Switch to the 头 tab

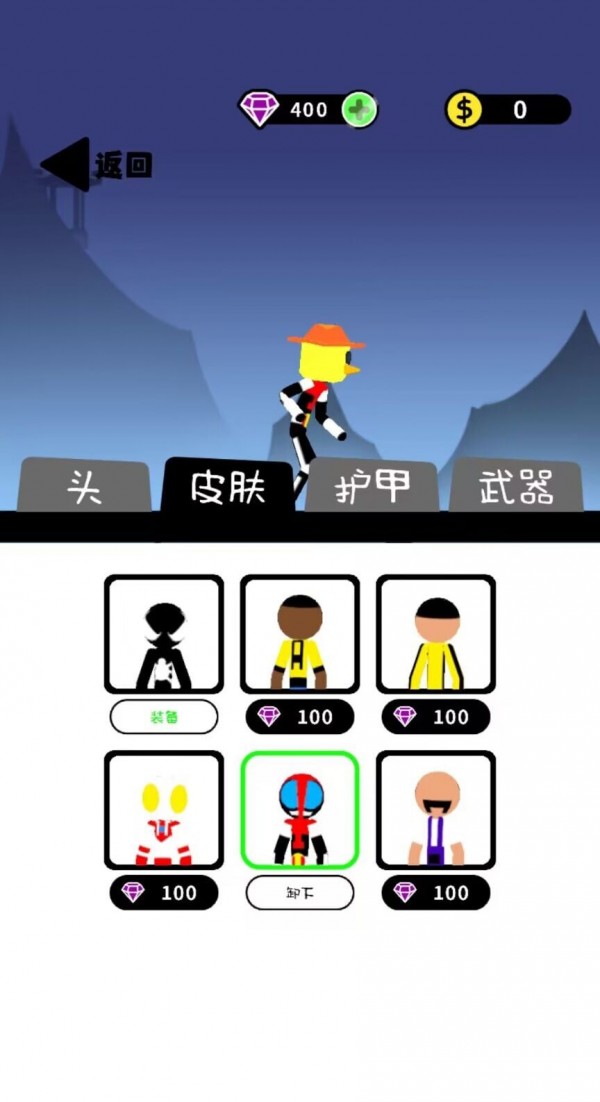click(85, 487)
